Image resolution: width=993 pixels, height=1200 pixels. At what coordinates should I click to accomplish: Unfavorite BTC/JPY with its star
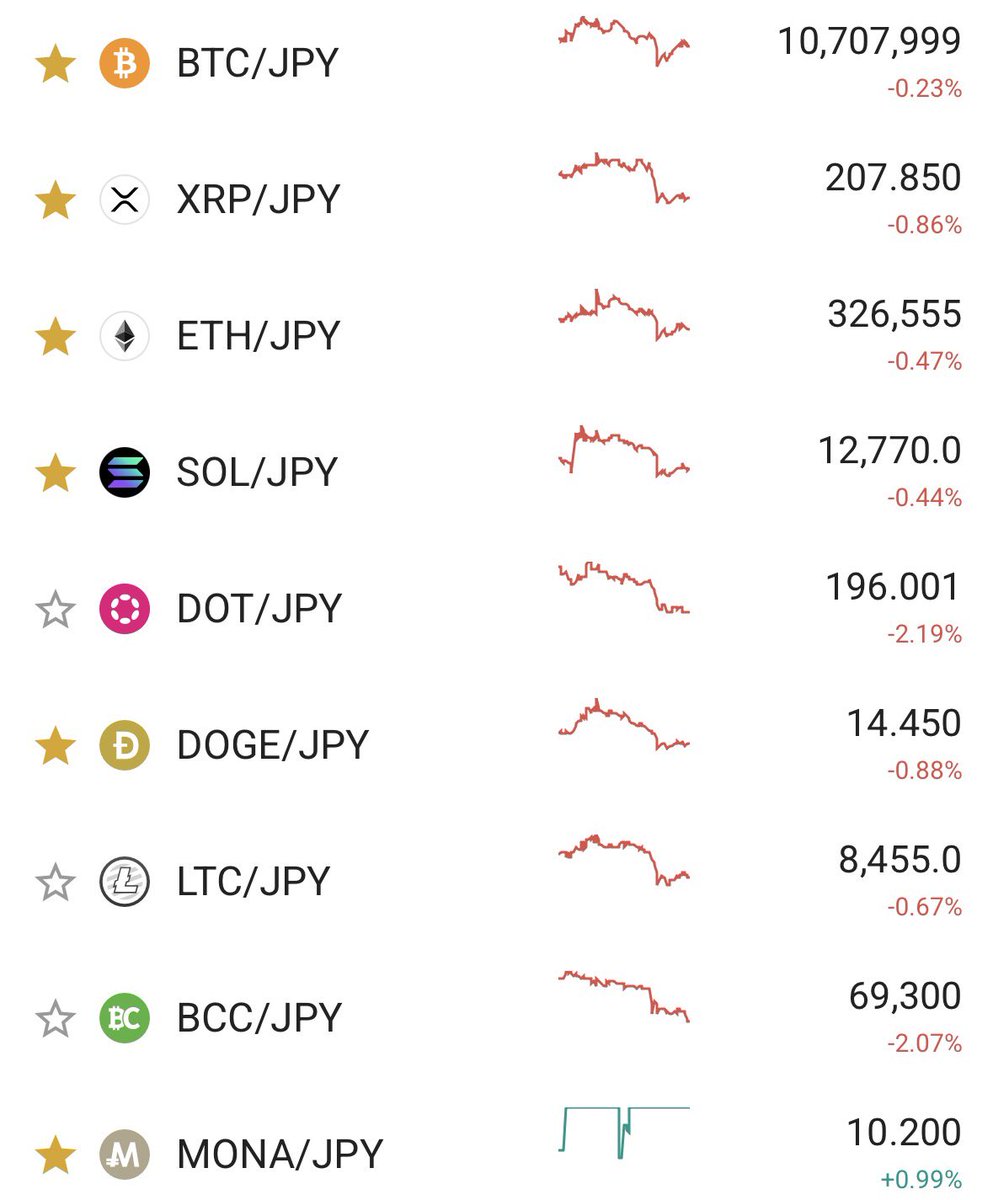click(55, 65)
